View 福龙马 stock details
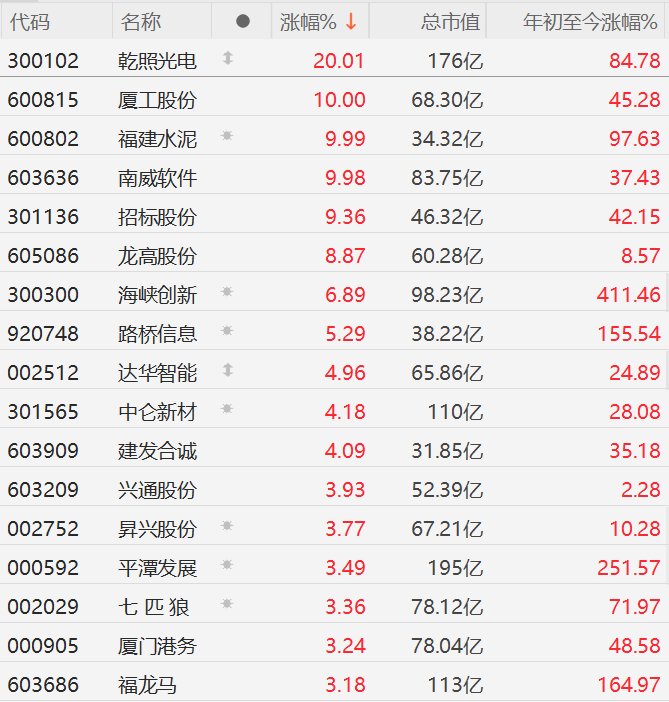Screen dimensions: 669x702 146,685
